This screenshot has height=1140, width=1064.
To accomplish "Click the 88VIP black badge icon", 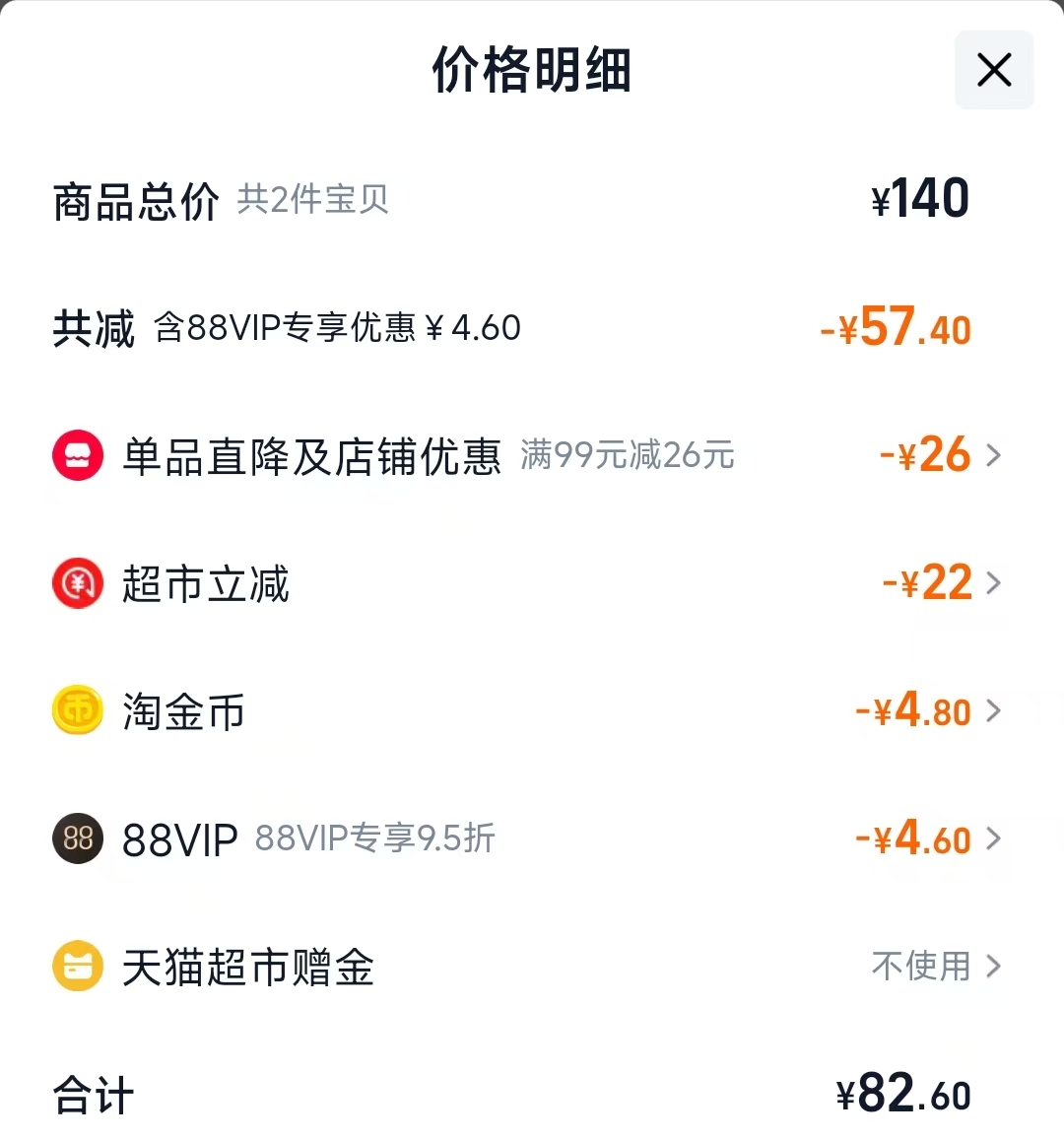I will pyautogui.click(x=77, y=838).
